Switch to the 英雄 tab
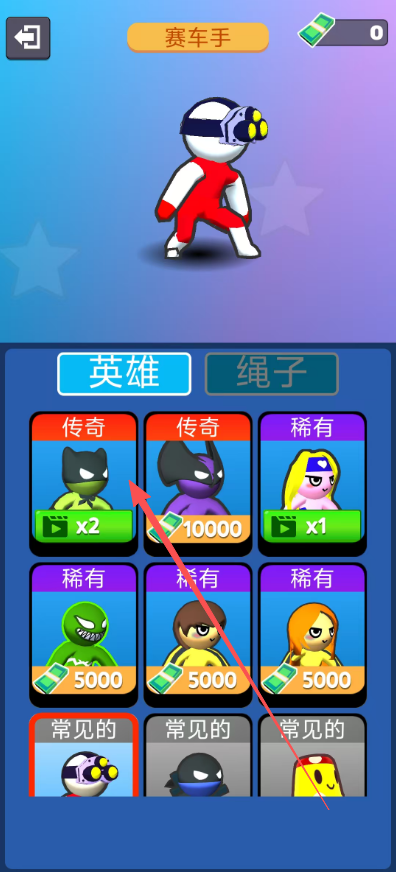The width and height of the screenshot is (396, 872). (124, 374)
